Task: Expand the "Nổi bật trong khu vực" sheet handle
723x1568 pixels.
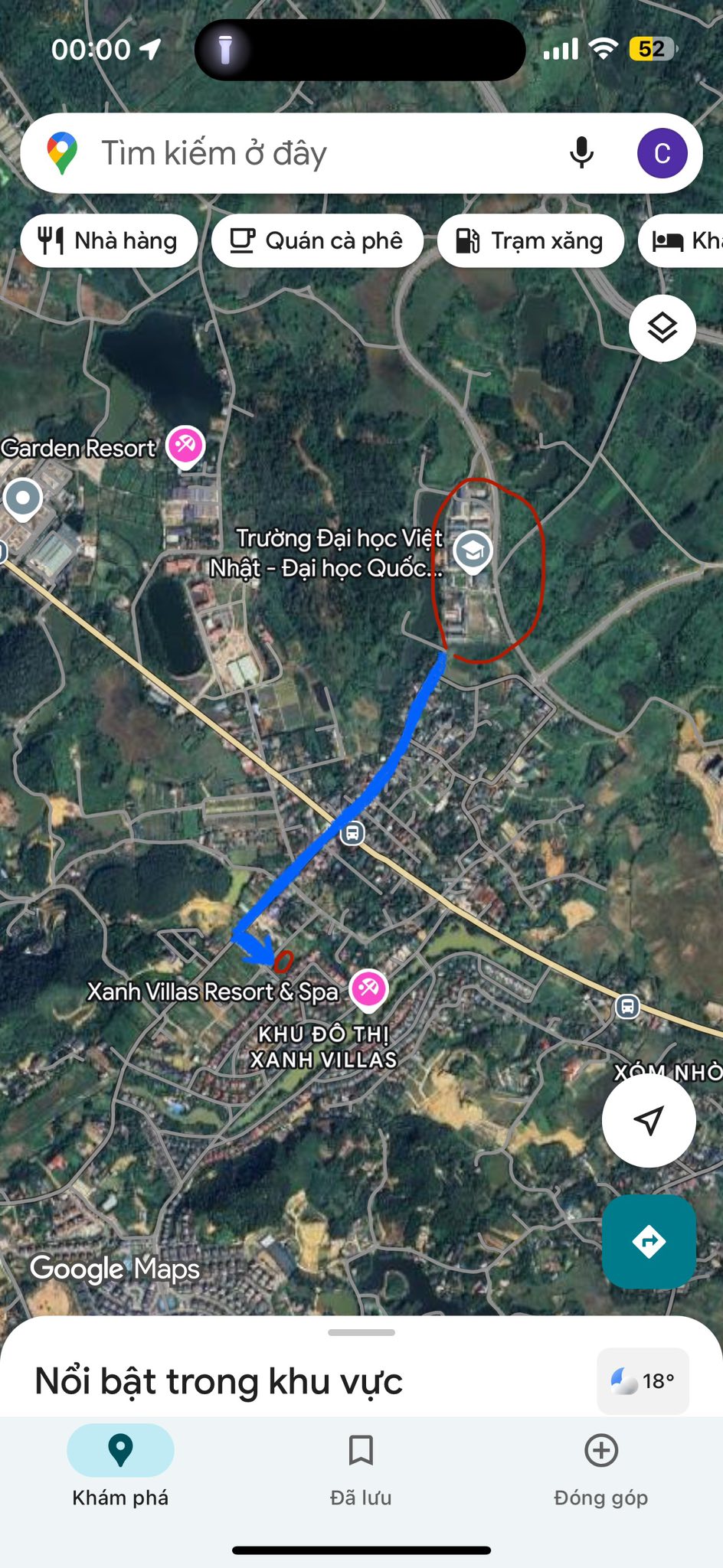Action: click(x=361, y=1333)
